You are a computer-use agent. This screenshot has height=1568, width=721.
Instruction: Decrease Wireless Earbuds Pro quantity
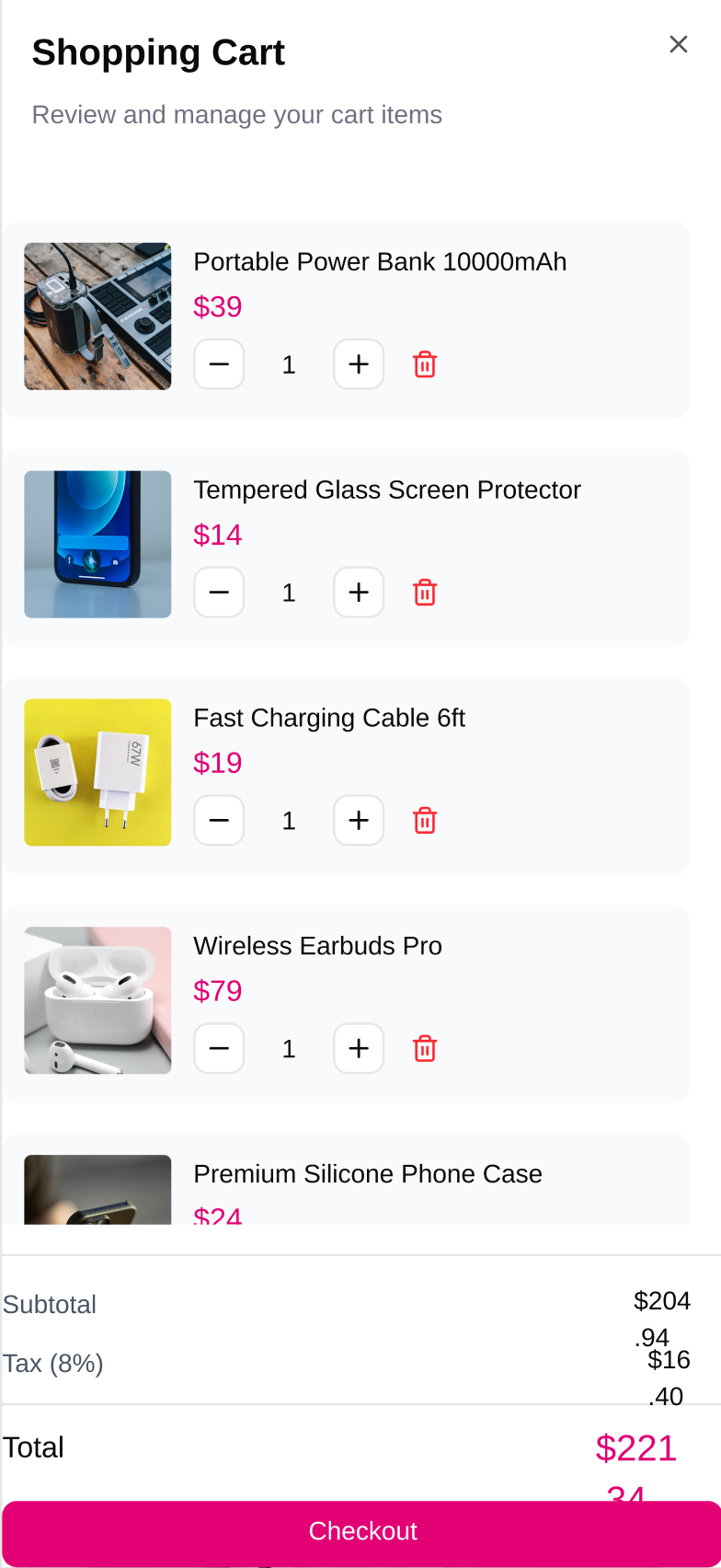[219, 1049]
